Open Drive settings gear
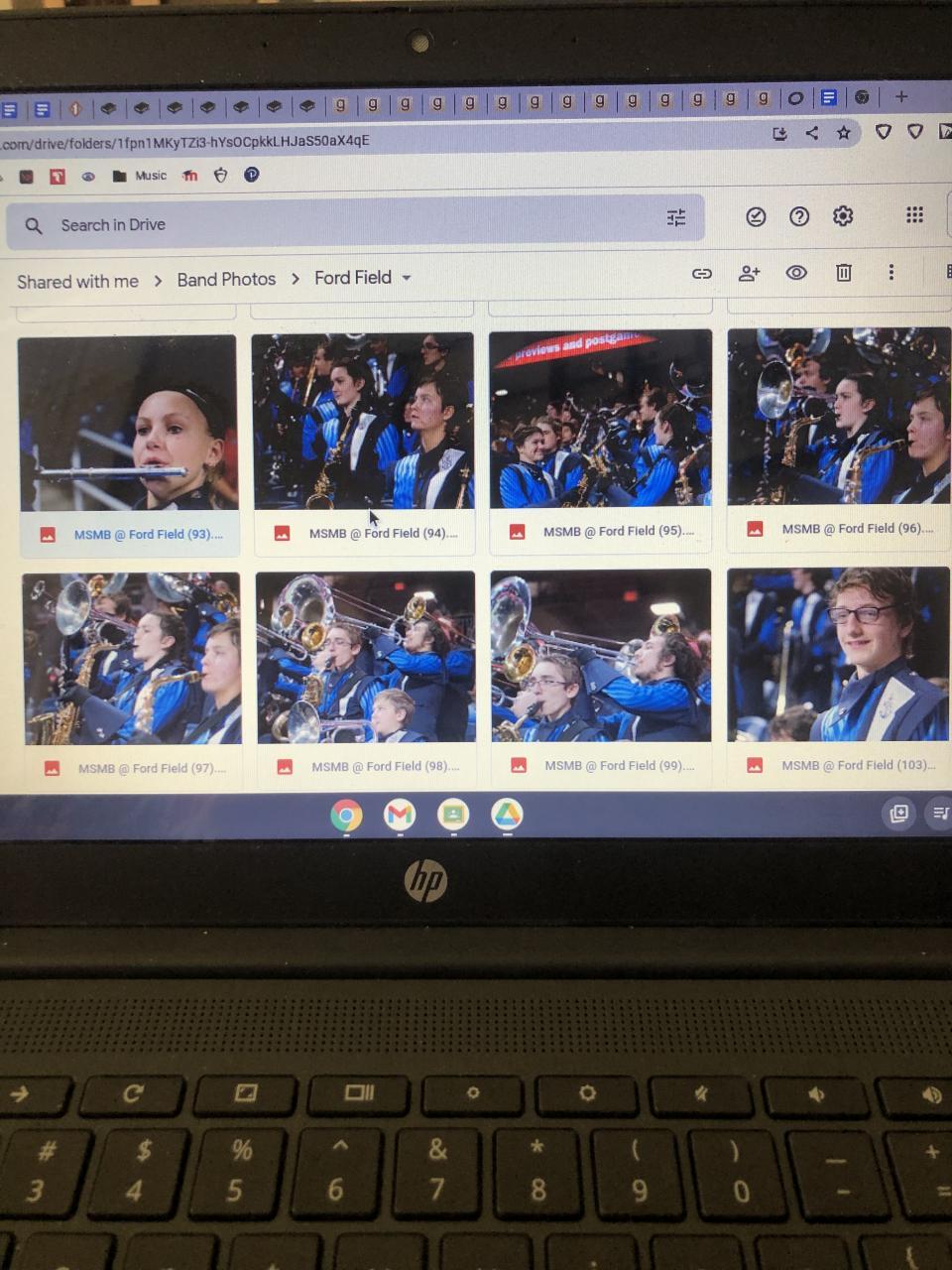The image size is (952, 1270). pos(843,216)
